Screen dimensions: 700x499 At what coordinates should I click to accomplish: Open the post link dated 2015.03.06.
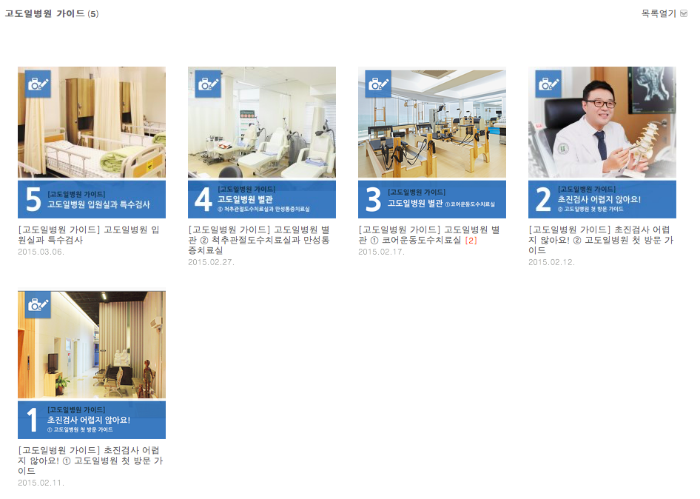[x=90, y=234]
